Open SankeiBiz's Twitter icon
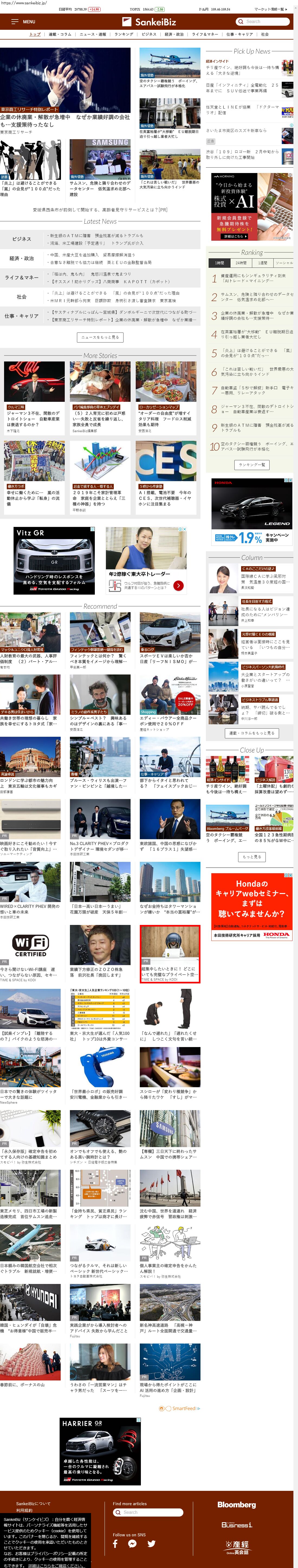Viewport: 298px width, 1568px height. pyautogui.click(x=151, y=1543)
